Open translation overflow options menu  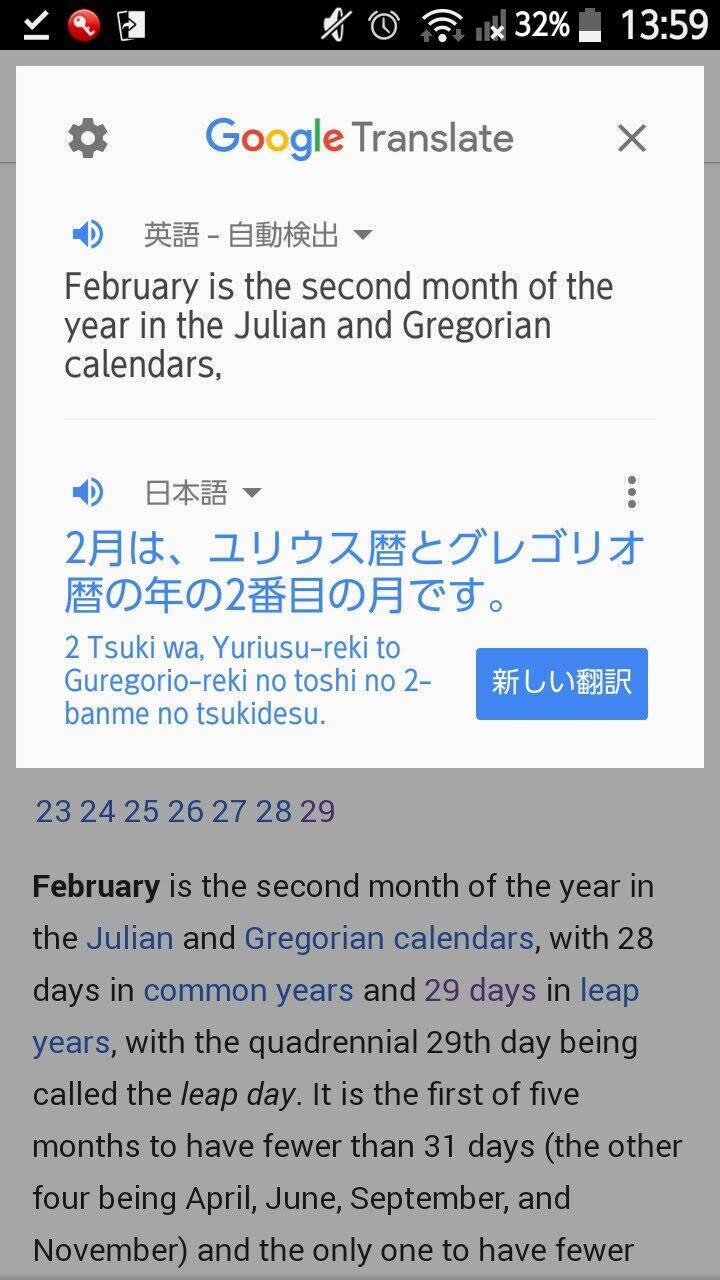point(631,492)
